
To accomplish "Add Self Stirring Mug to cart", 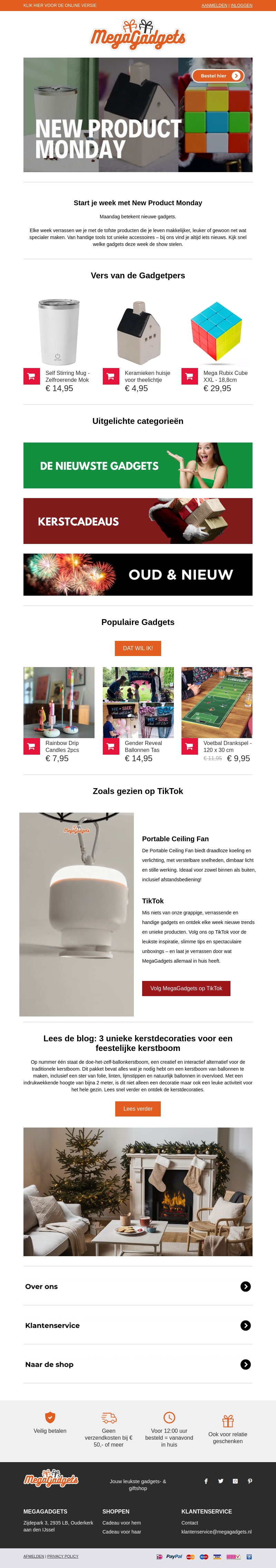I will 32,376.
